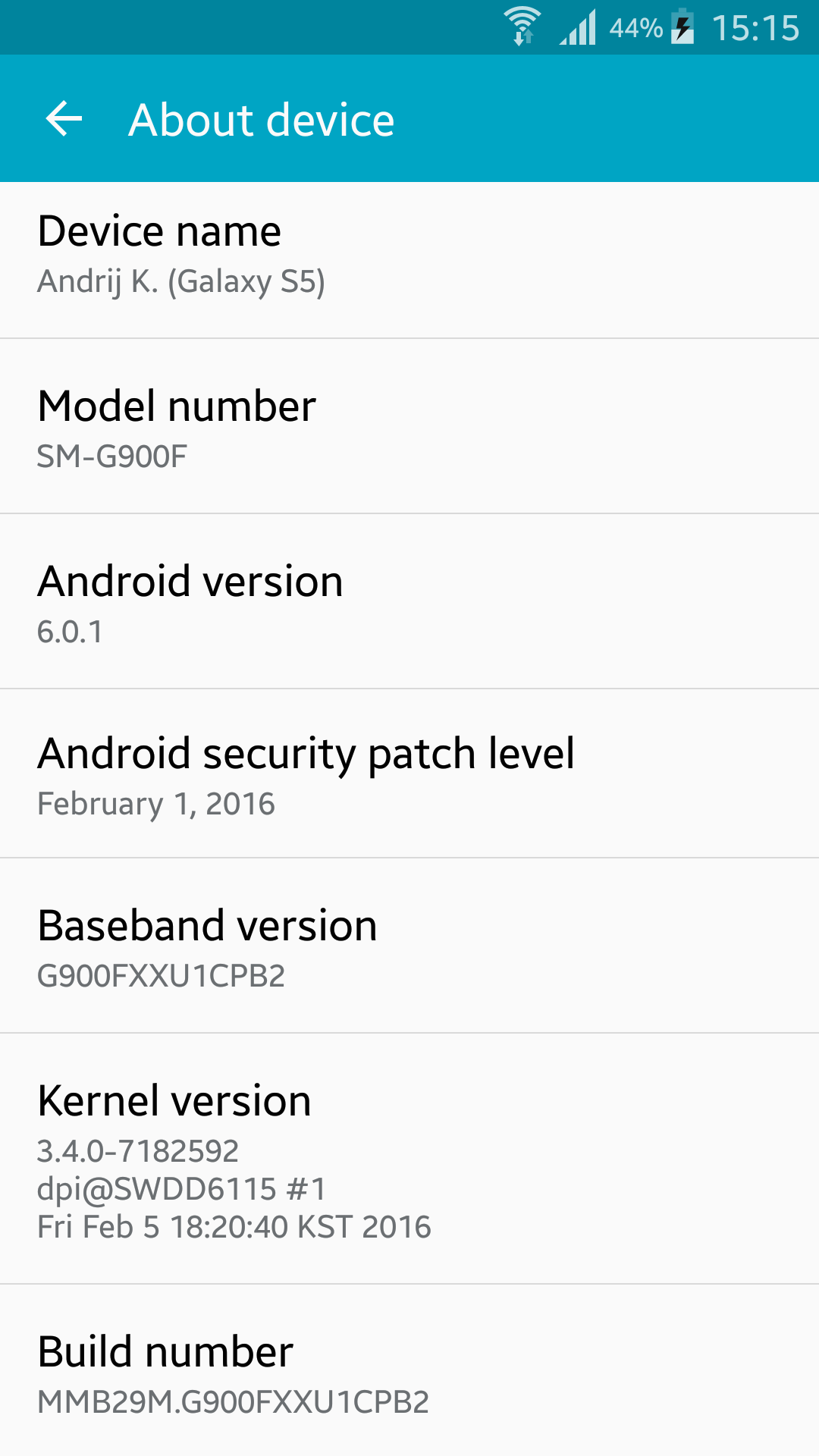This screenshot has width=819, height=1456.
Task: Tap the Baseband version row
Action: click(409, 946)
